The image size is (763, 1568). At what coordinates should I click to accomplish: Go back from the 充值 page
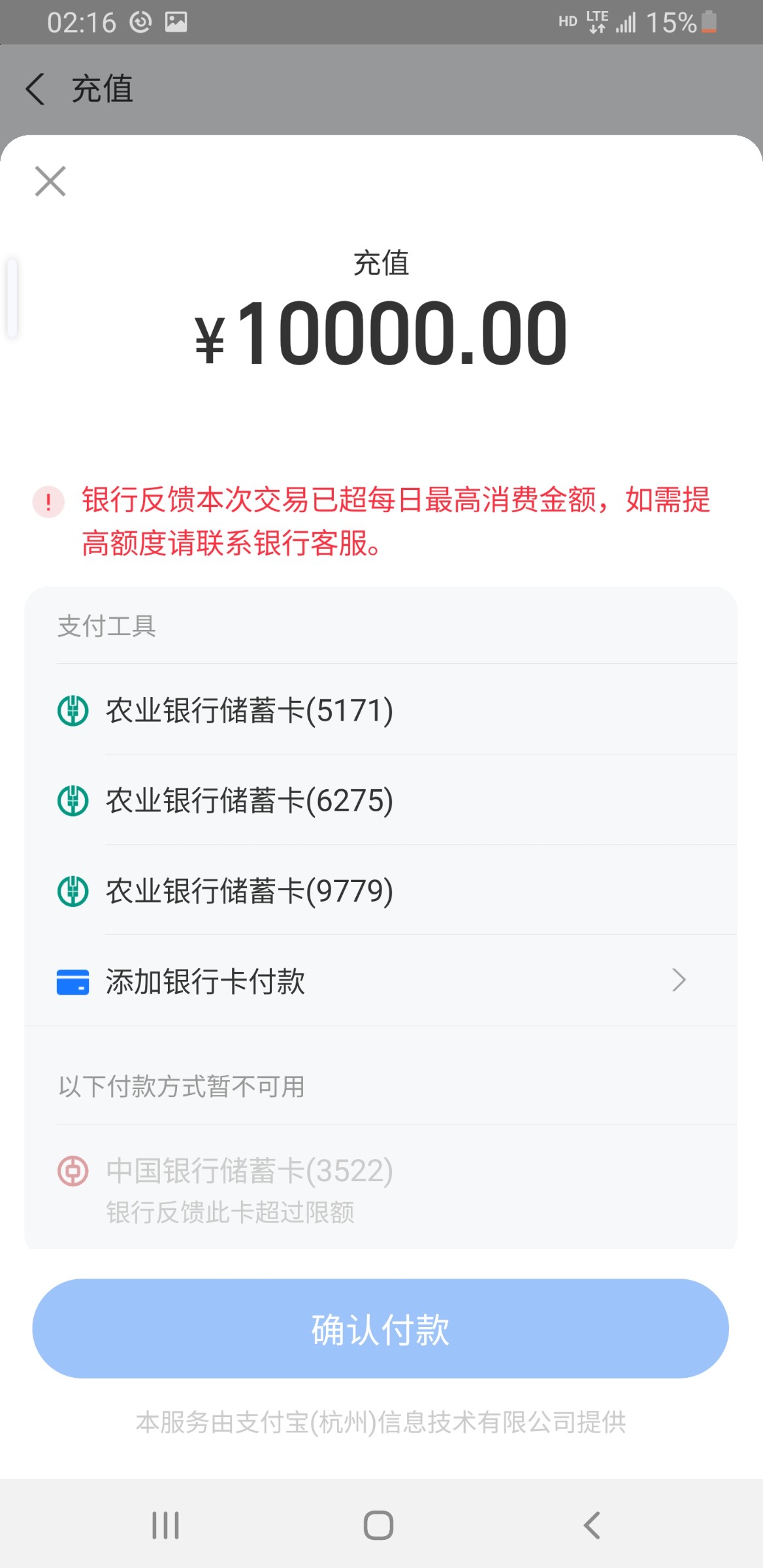point(35,89)
